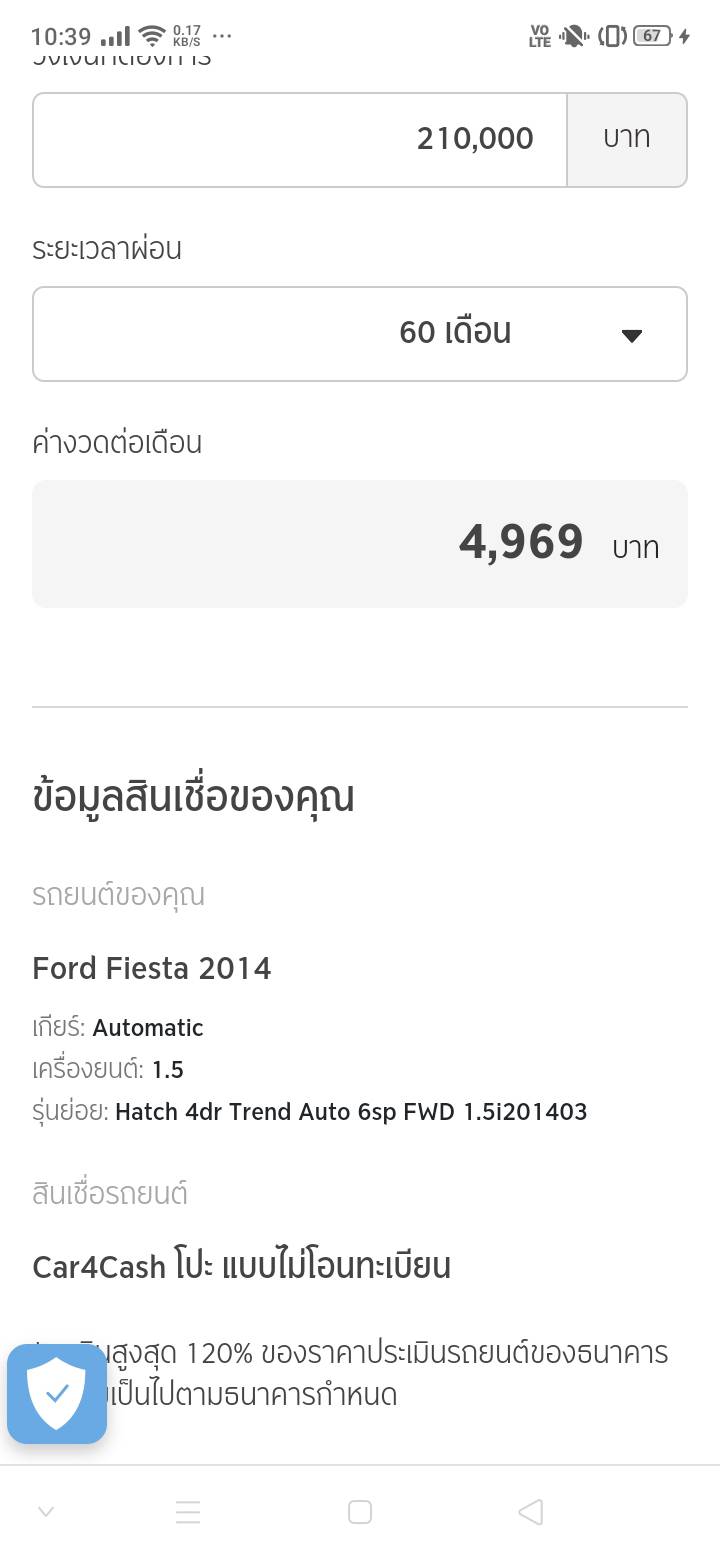Screen dimensions: 720x1560
Task: Open the 60 เดือน installment period dropdown
Action: coord(360,334)
